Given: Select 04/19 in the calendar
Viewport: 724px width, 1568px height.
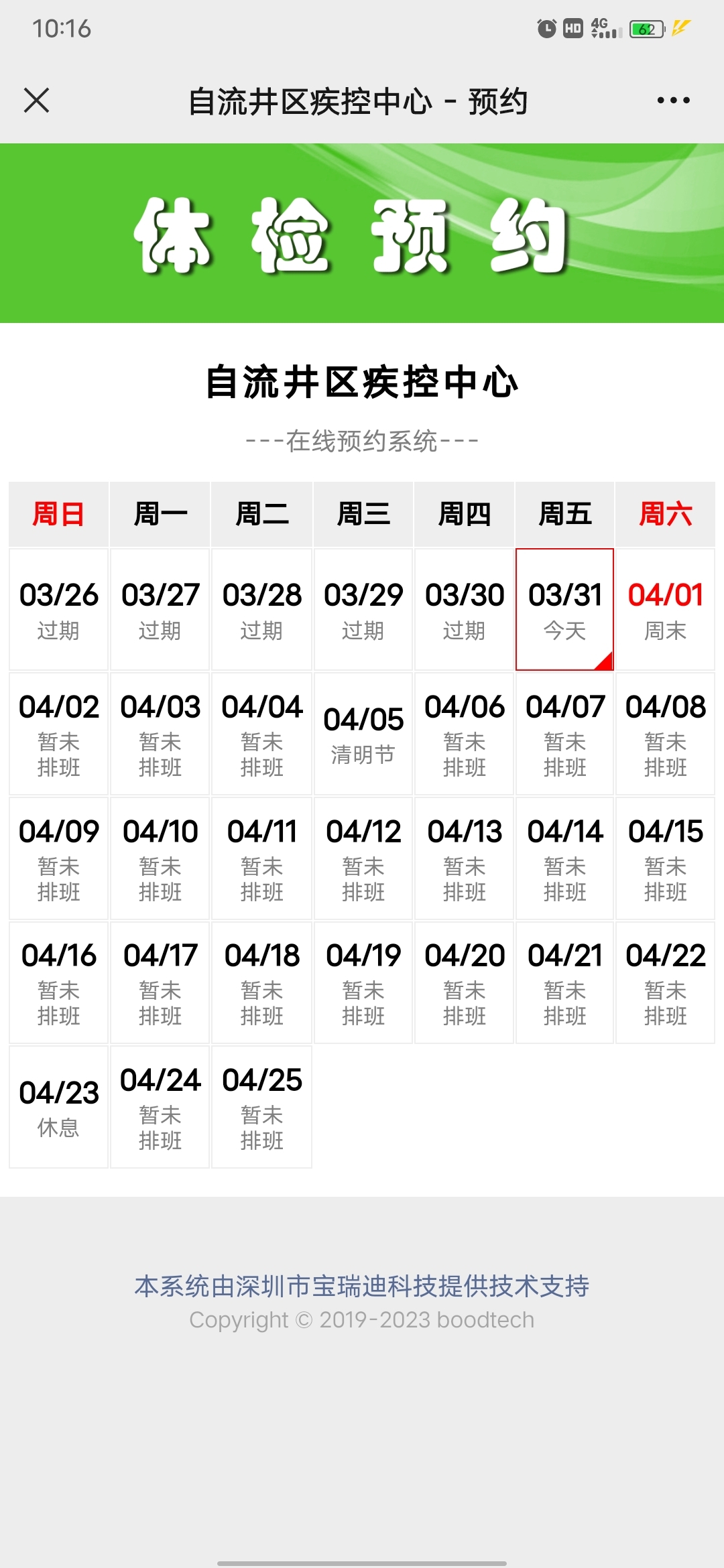Looking at the screenshot, I should click(363, 983).
